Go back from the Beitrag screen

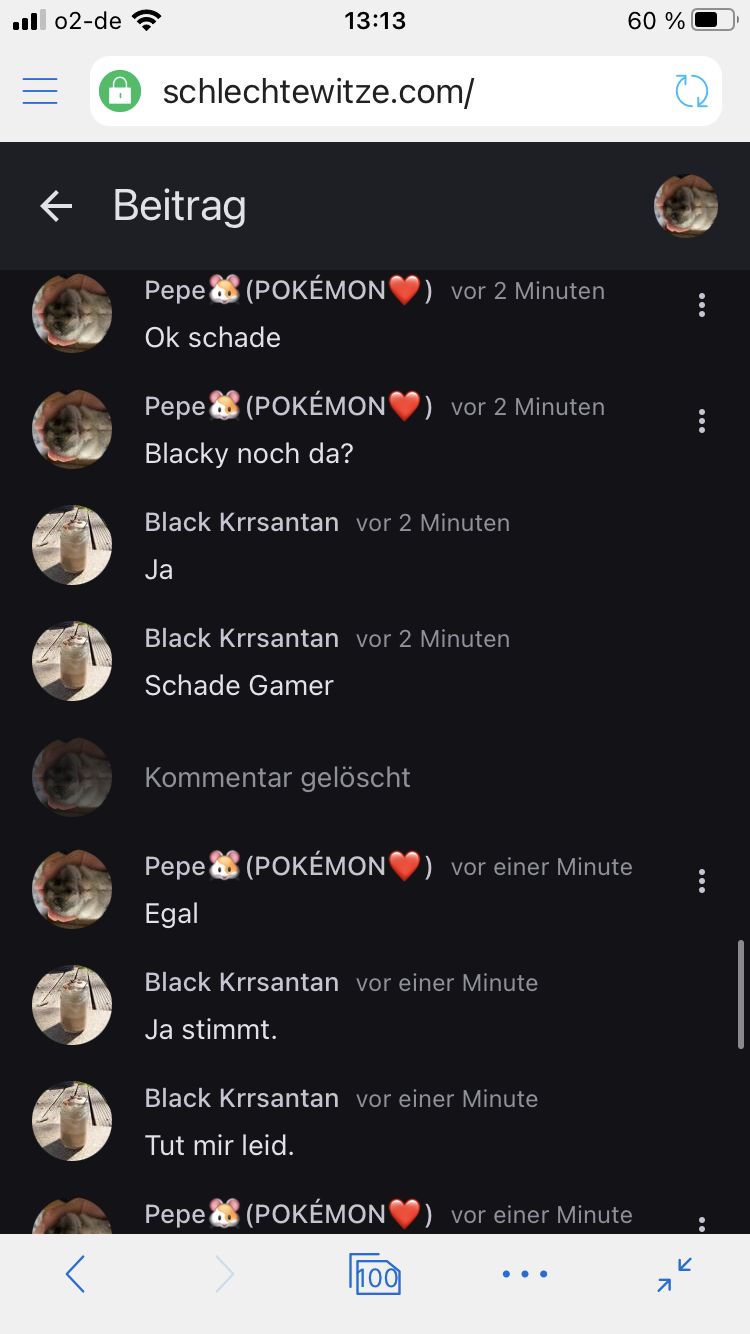pos(56,207)
